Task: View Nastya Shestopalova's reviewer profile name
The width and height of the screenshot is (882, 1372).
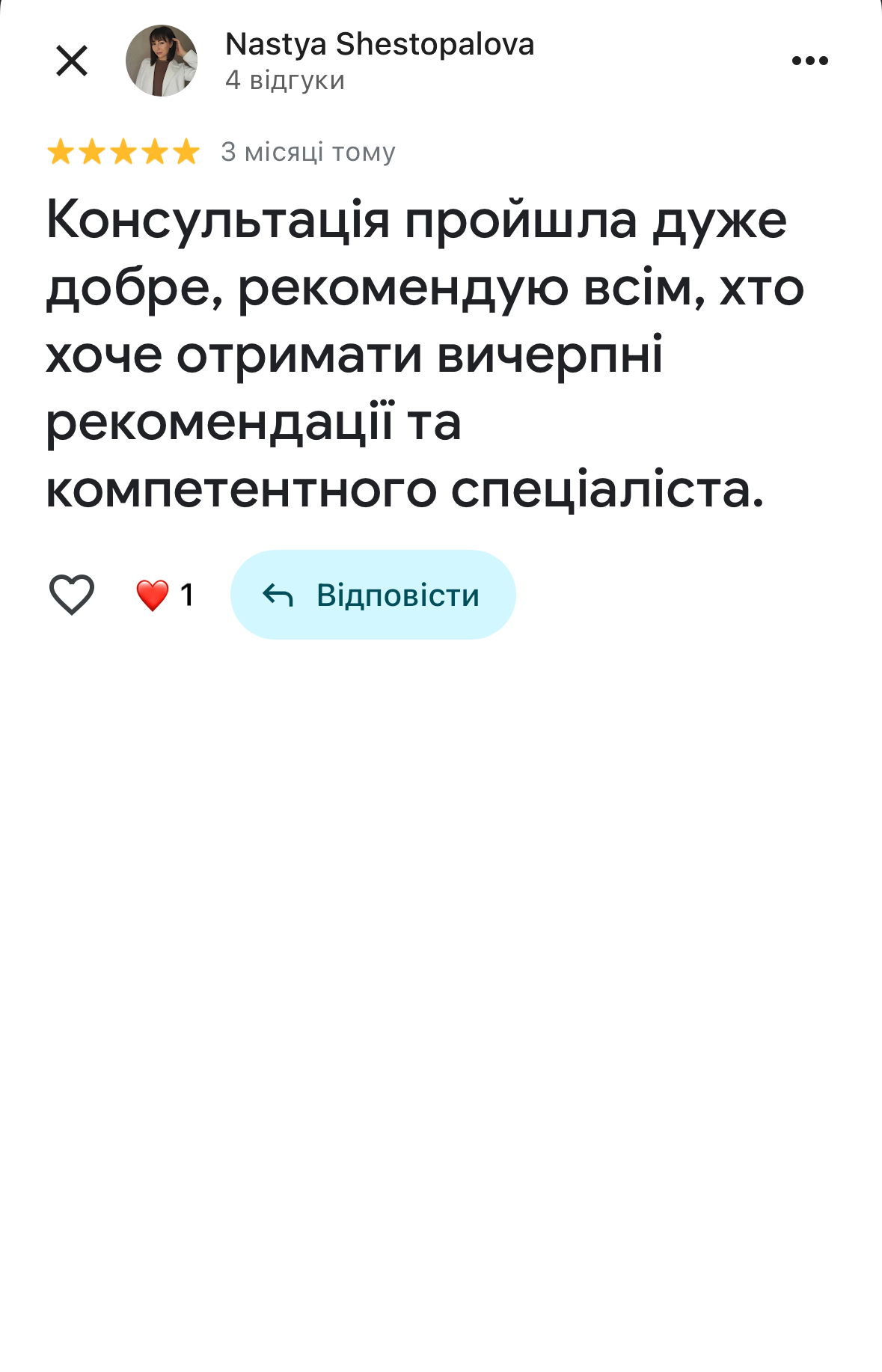Action: [379, 45]
